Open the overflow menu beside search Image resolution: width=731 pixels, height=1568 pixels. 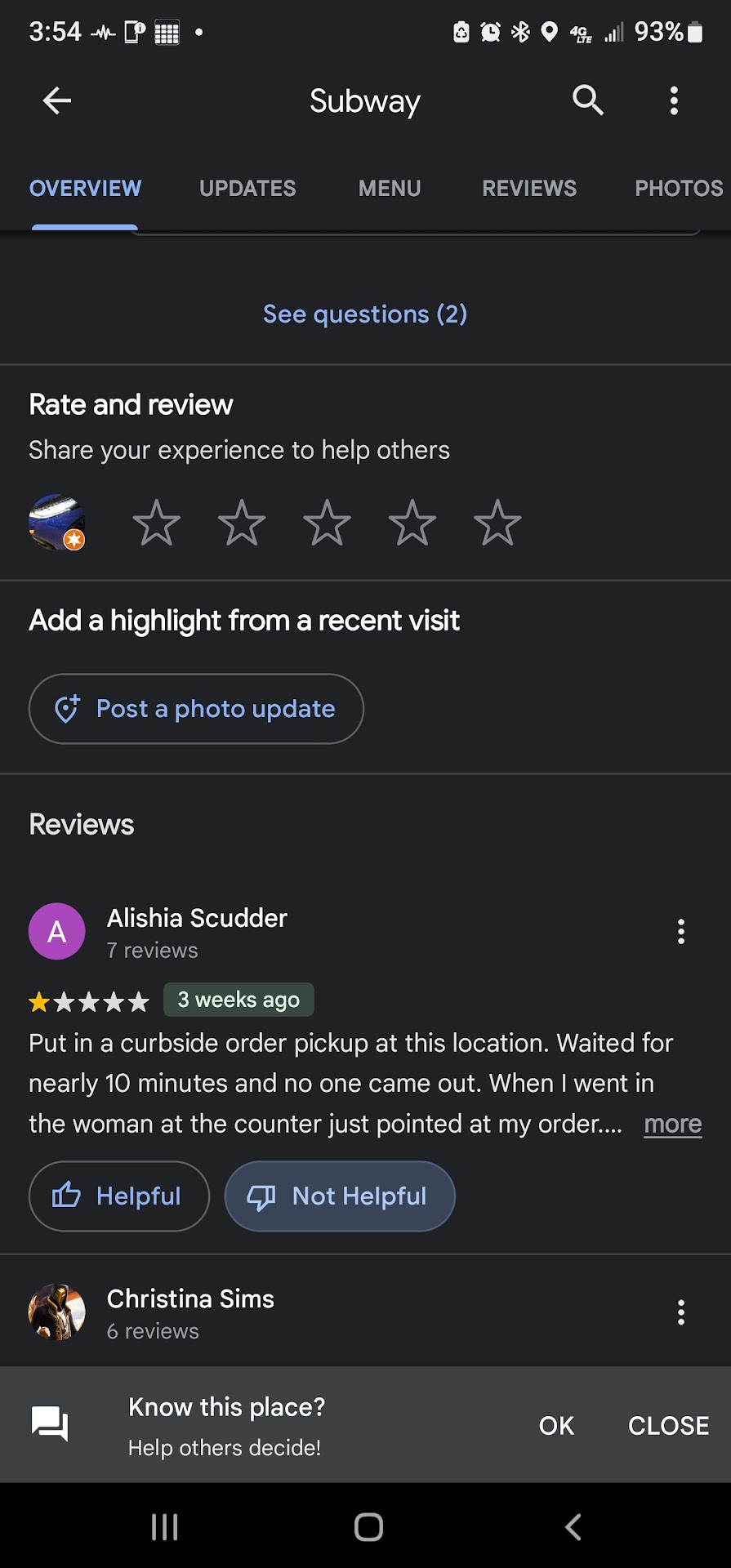[x=674, y=100]
